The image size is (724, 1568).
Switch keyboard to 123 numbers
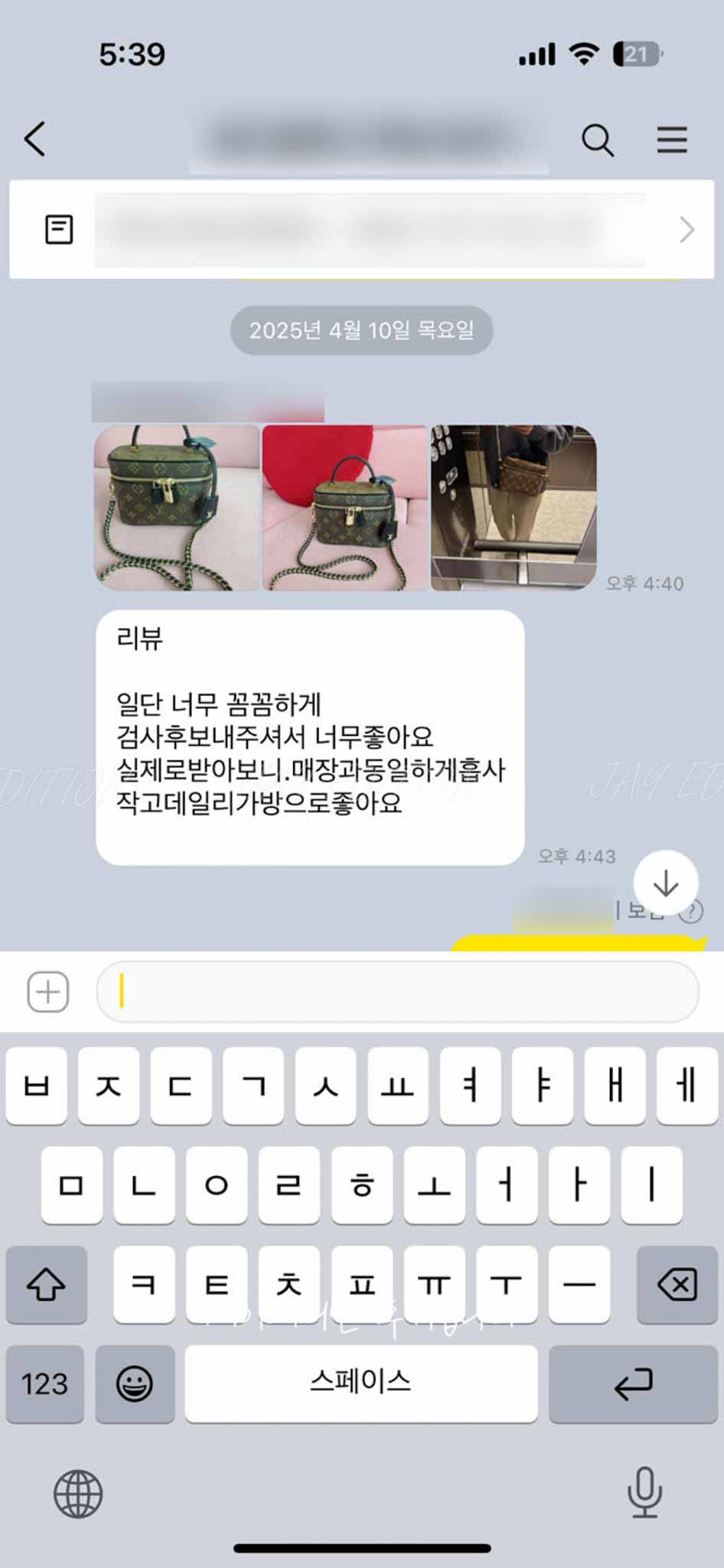tap(44, 1383)
